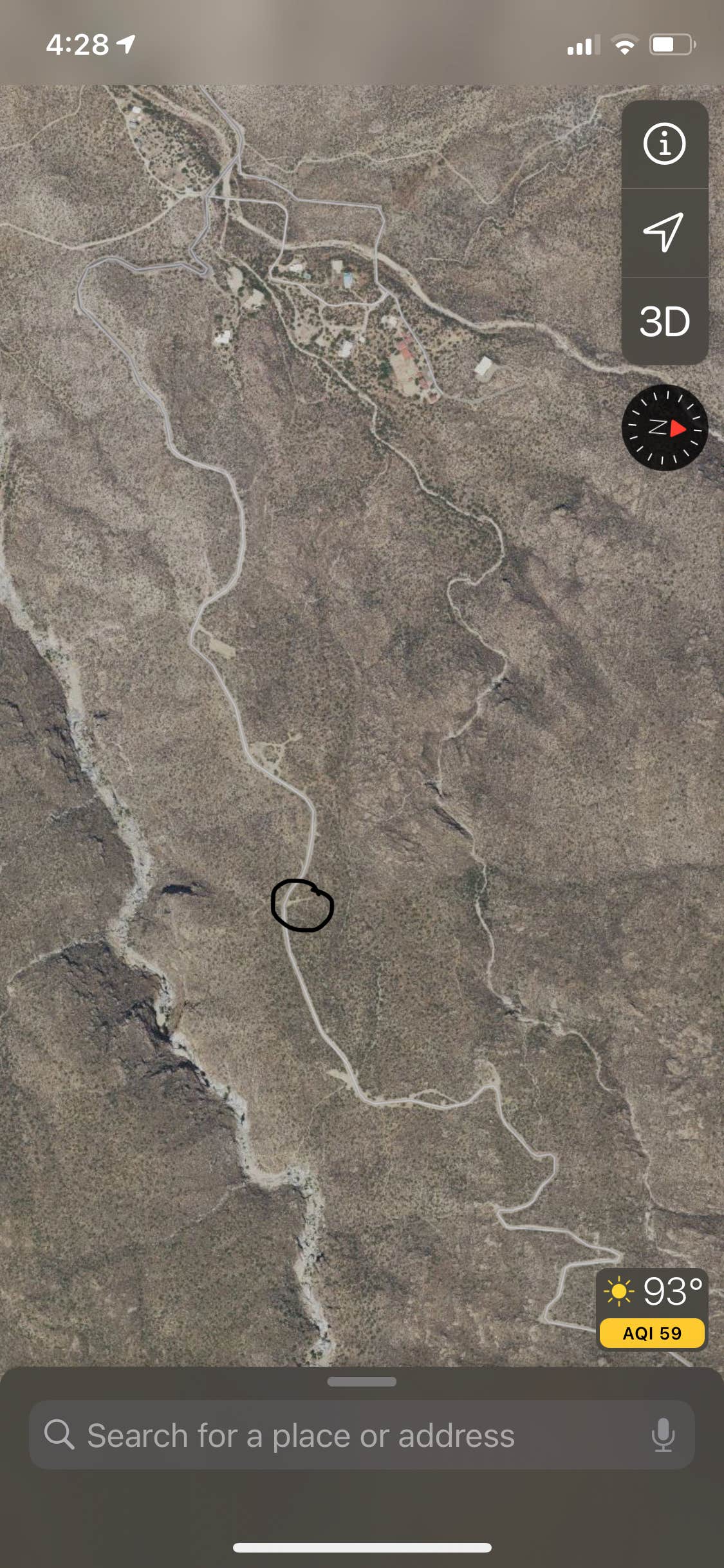The height and width of the screenshot is (1568, 724).
Task: Center map on current location arrow
Action: tap(664, 232)
